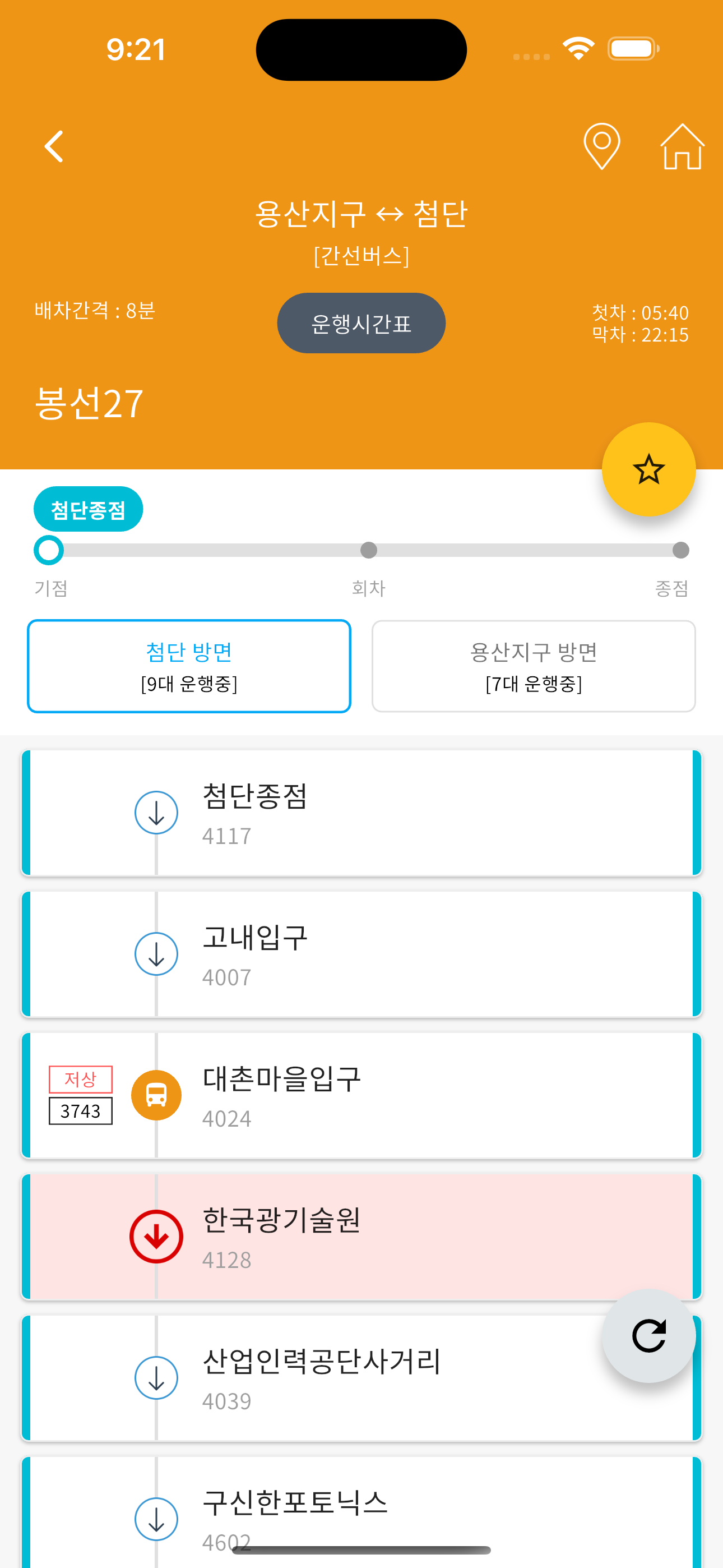Add 봉선27 to favorites with the star
Screen dimensions: 723x1568
point(648,469)
